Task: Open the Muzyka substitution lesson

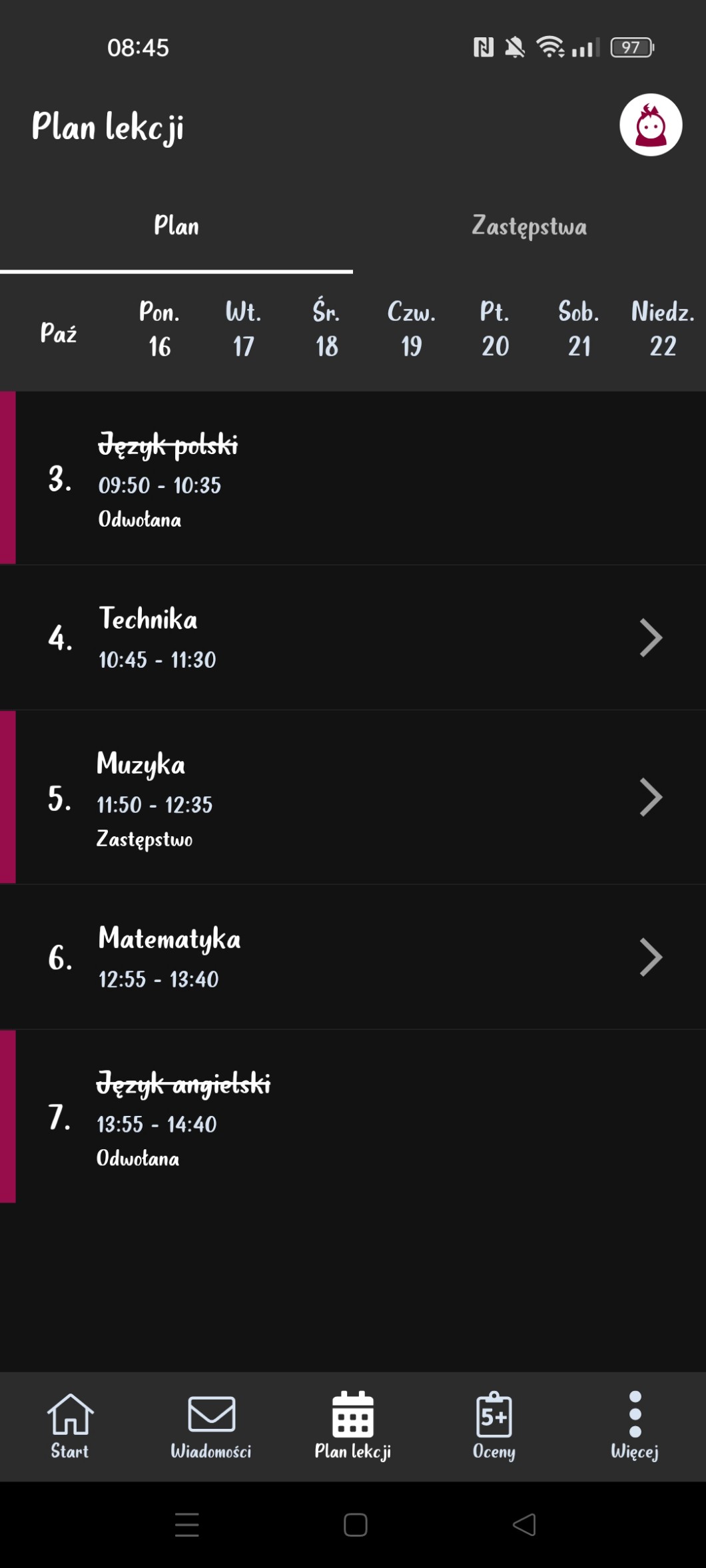Action: point(353,797)
